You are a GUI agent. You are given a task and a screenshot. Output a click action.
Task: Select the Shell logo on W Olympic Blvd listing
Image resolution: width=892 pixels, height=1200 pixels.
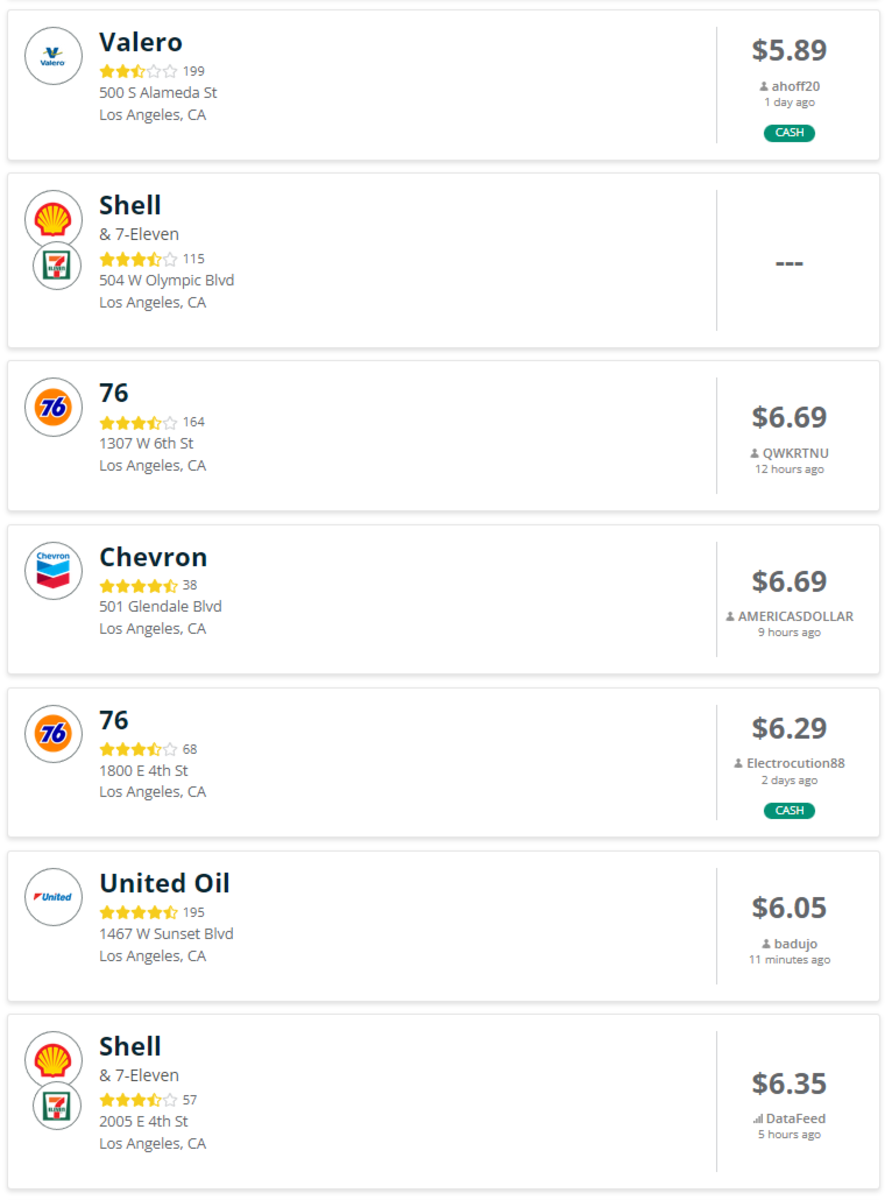pos(53,218)
